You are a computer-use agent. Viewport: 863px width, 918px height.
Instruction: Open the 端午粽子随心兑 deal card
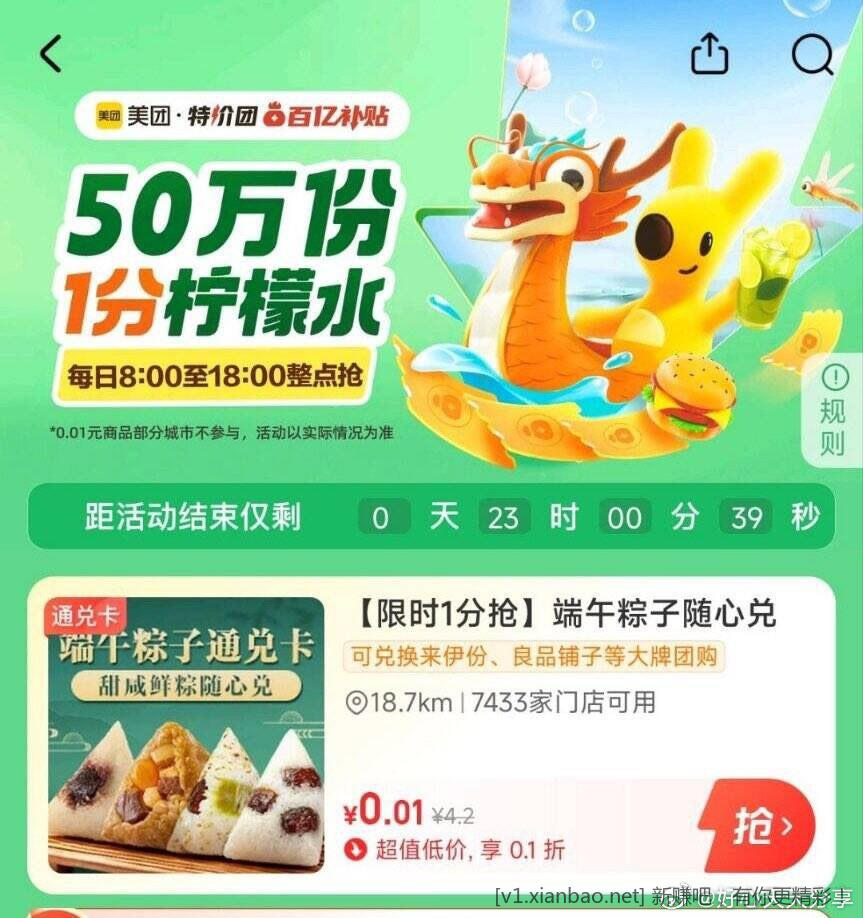(565, 613)
